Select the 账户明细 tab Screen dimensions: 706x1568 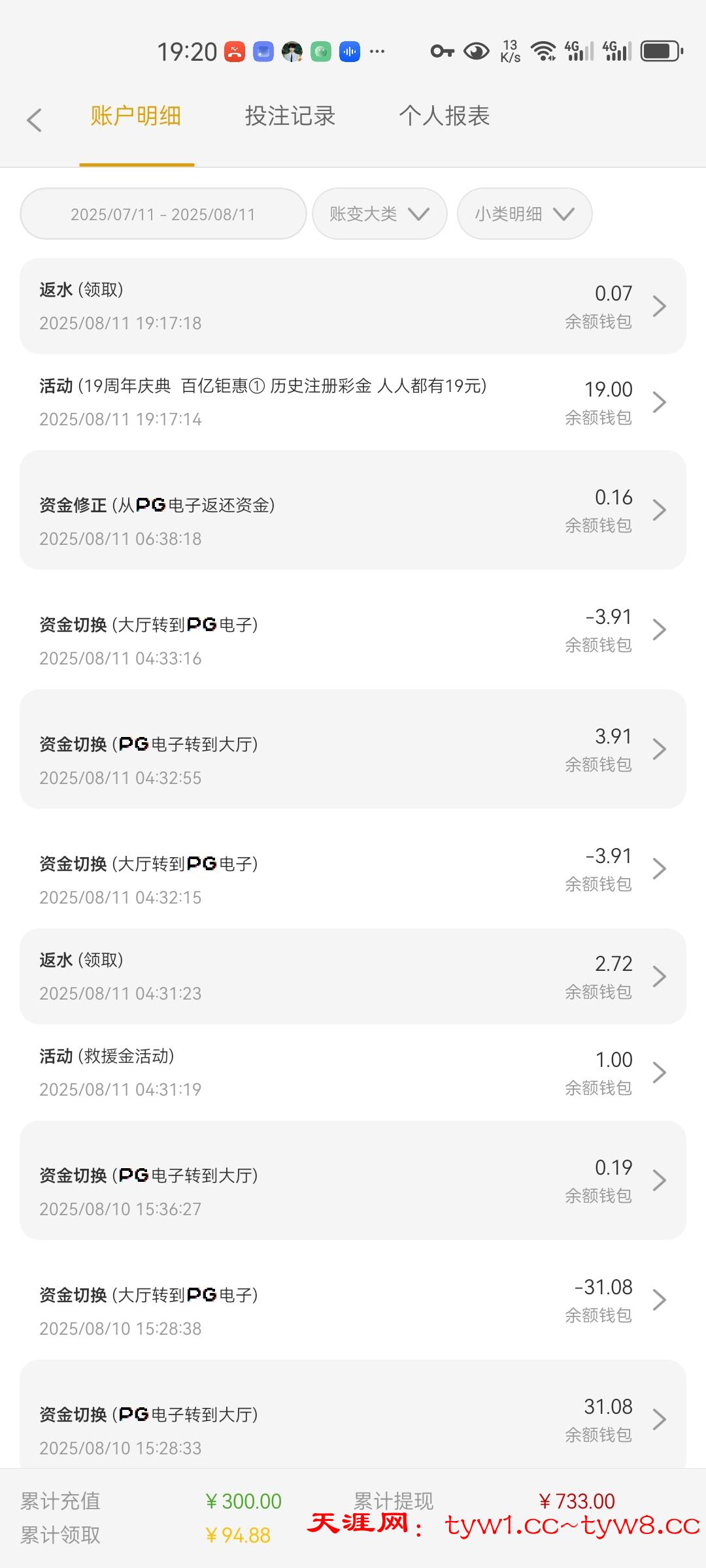[136, 116]
